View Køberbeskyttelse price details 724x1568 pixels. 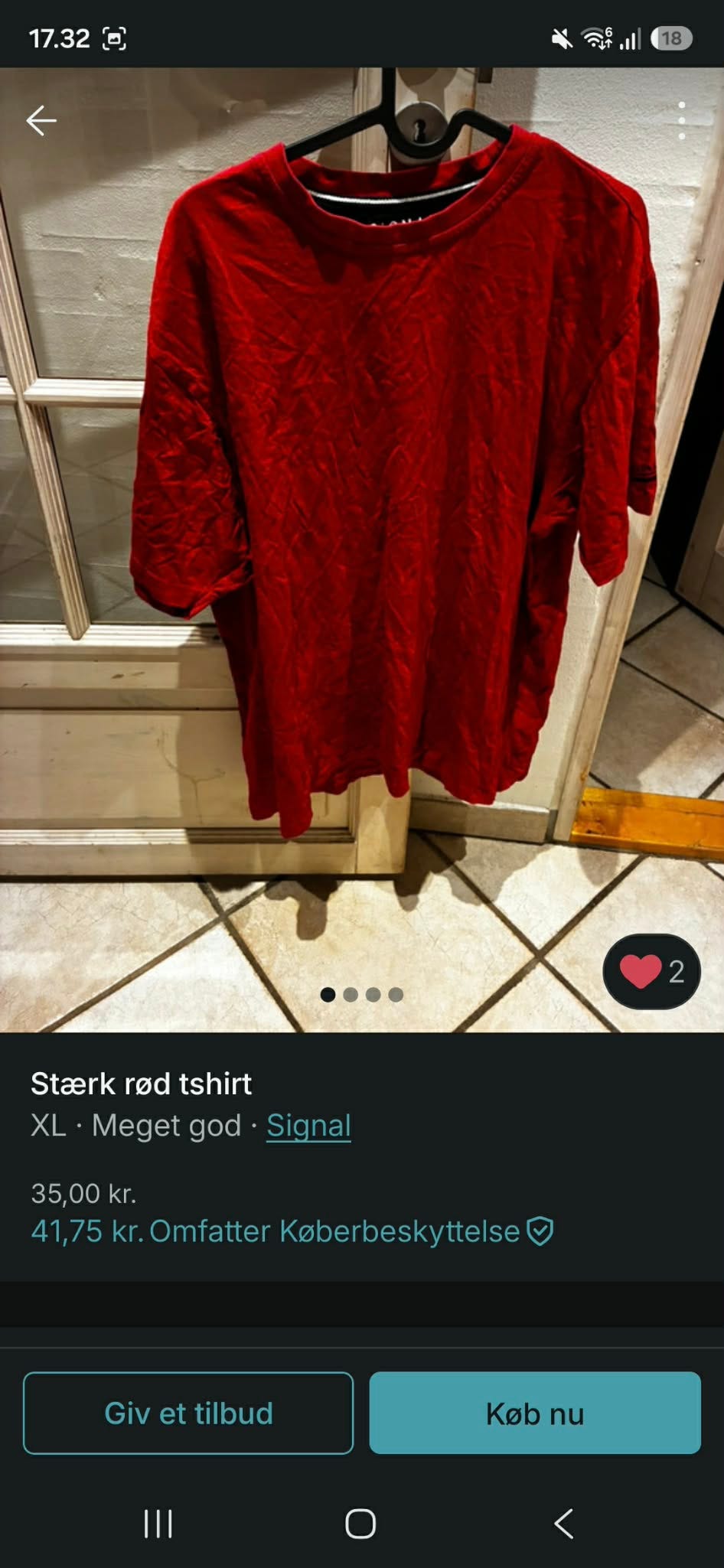pos(292,1231)
